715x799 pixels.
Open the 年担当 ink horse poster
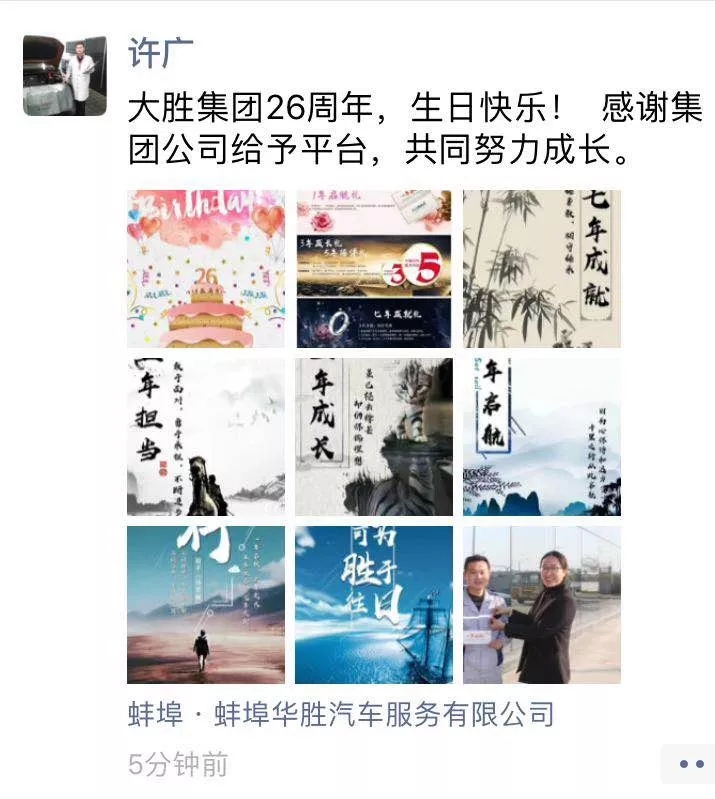206,437
